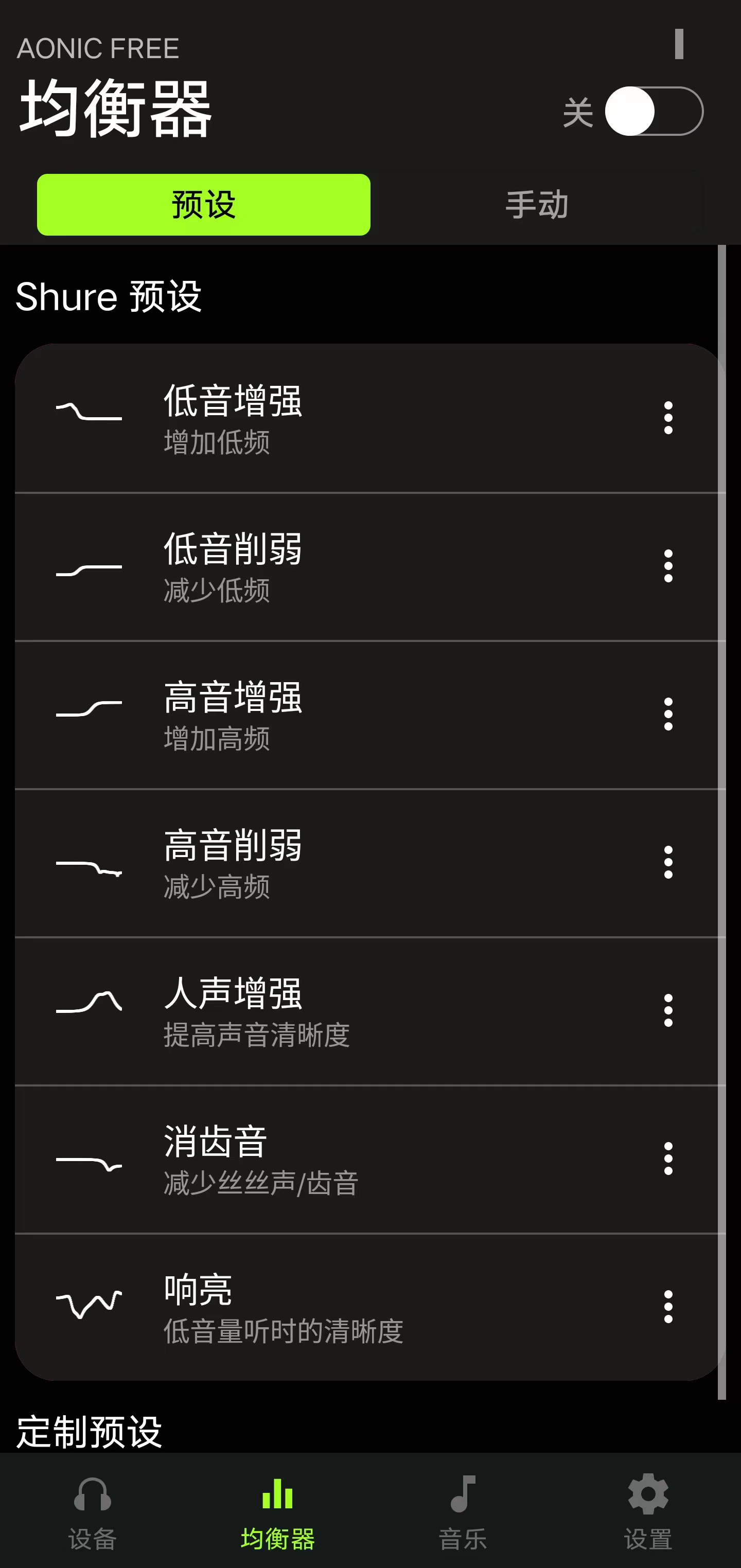Click the 消齿音 de-ess curve icon

click(89, 1160)
